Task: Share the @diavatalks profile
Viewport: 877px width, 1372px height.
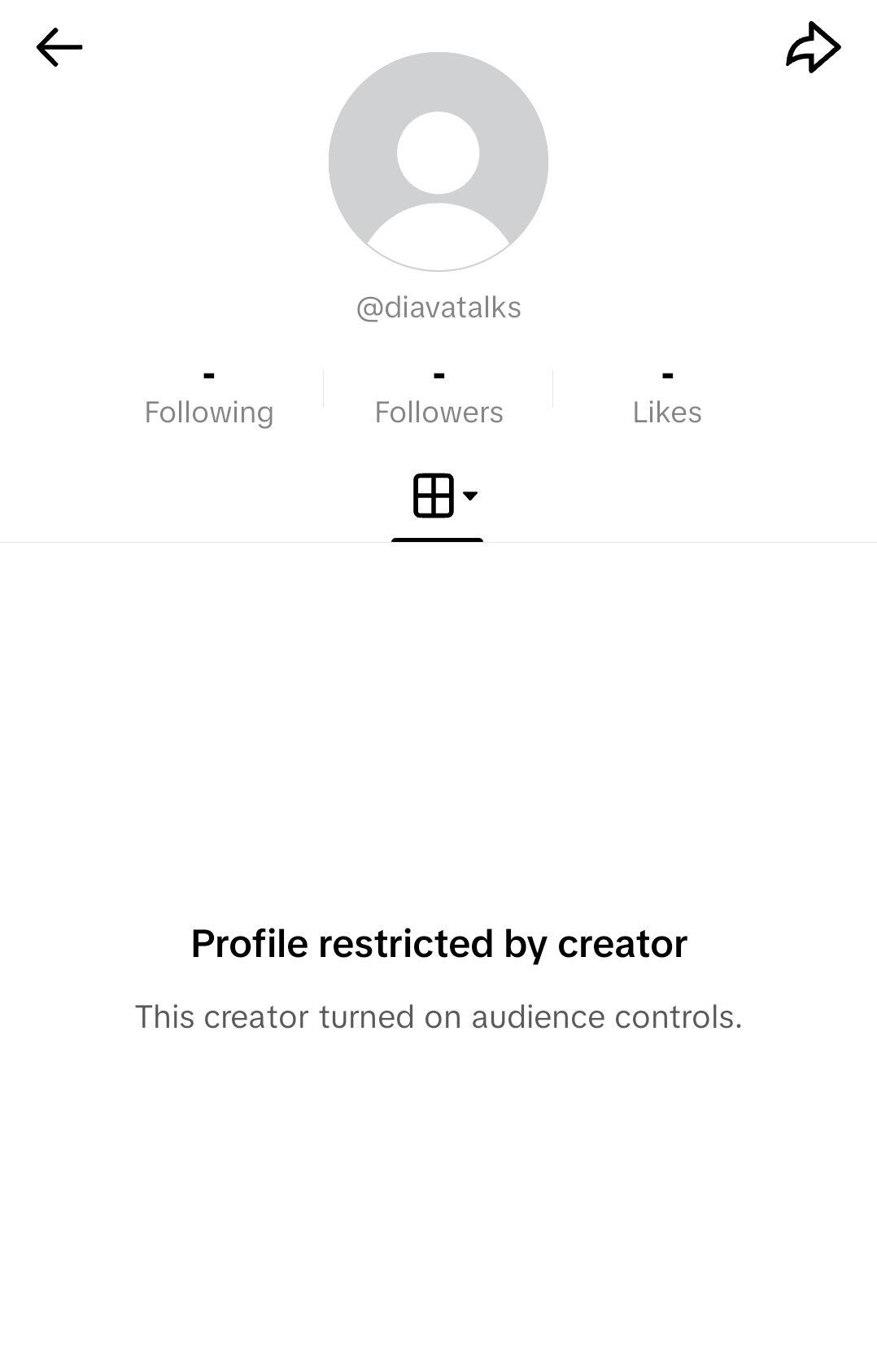Action: [813, 47]
